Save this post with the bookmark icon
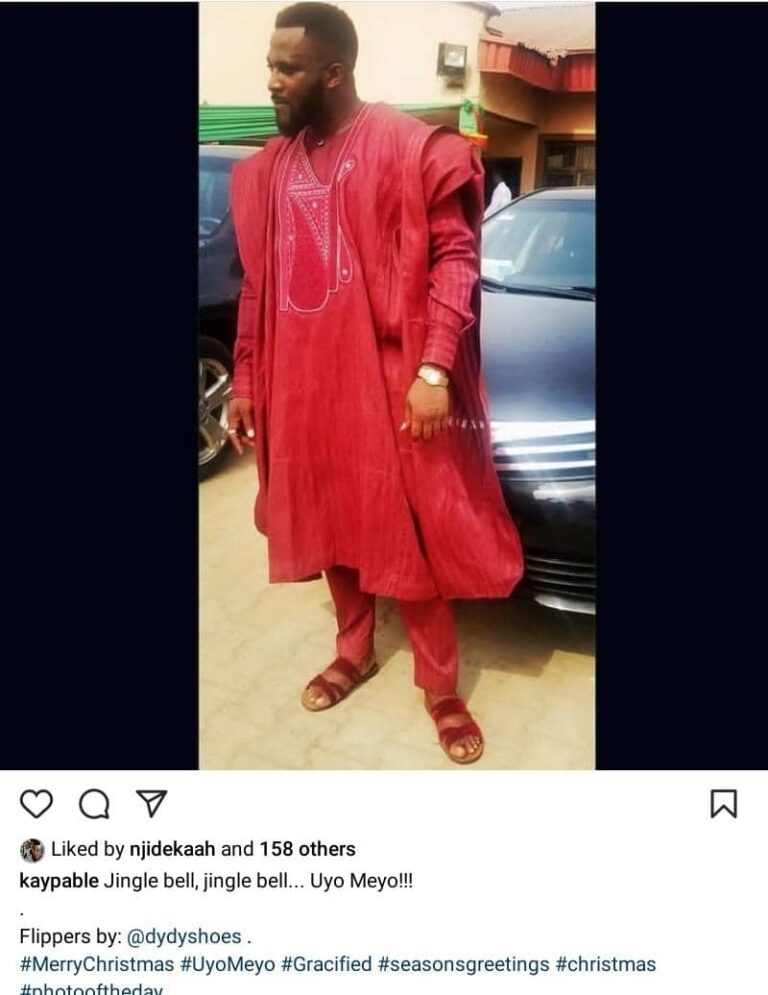Viewport: 768px width, 995px height. [x=724, y=803]
